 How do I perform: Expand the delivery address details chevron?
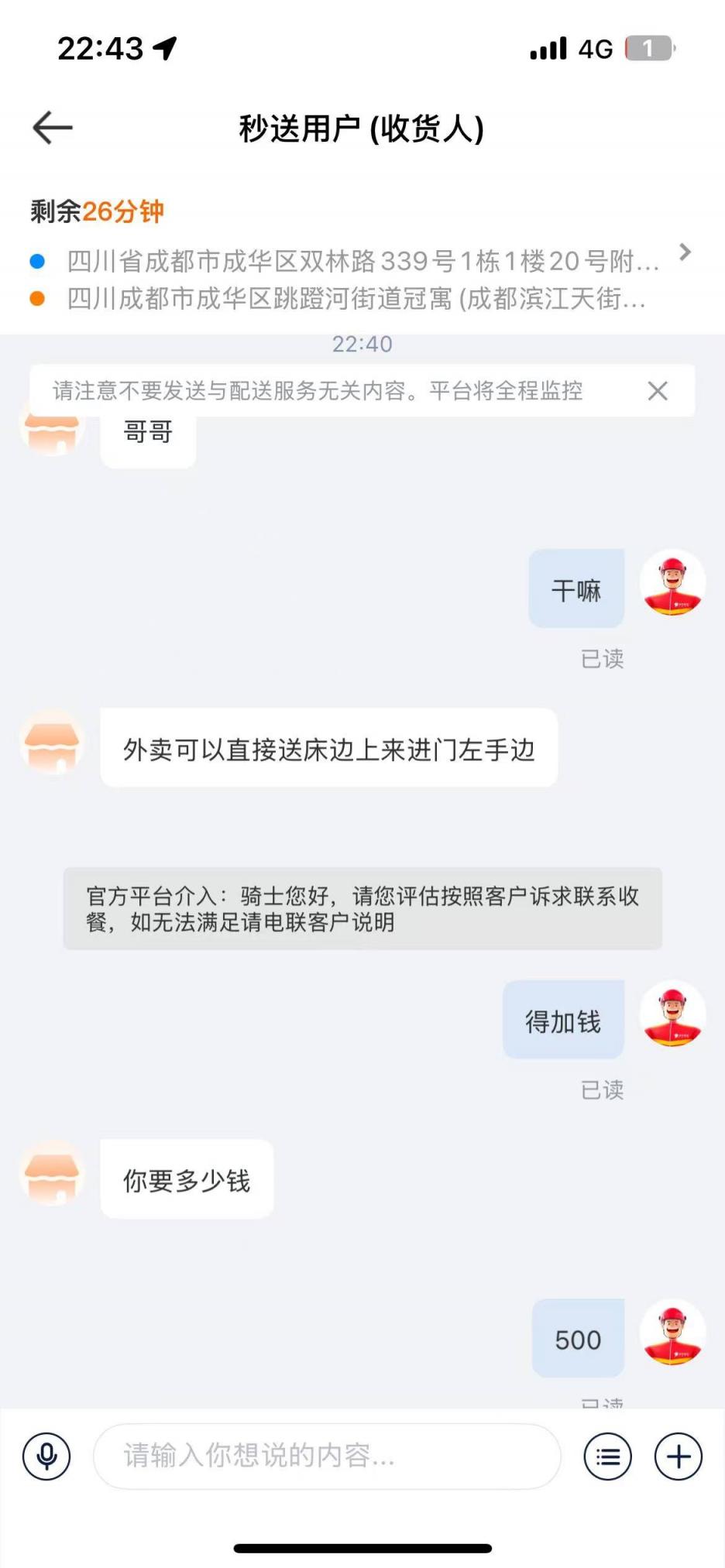click(684, 252)
